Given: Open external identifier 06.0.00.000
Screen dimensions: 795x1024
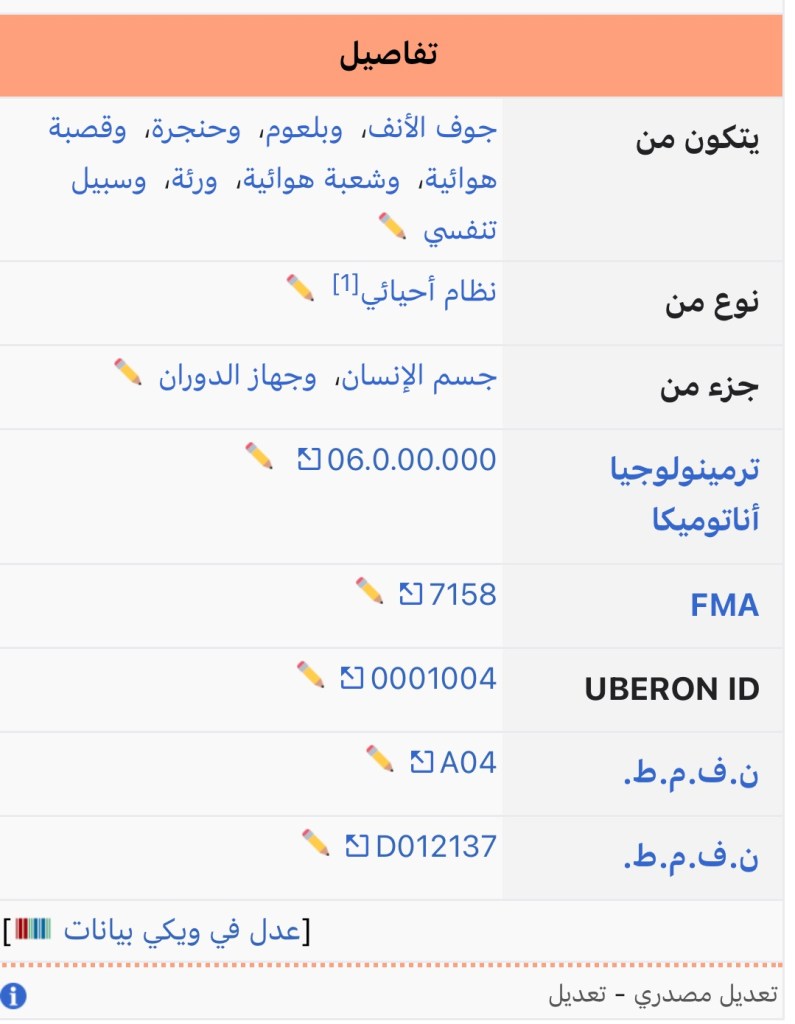Looking at the screenshot, I should pos(411,460).
